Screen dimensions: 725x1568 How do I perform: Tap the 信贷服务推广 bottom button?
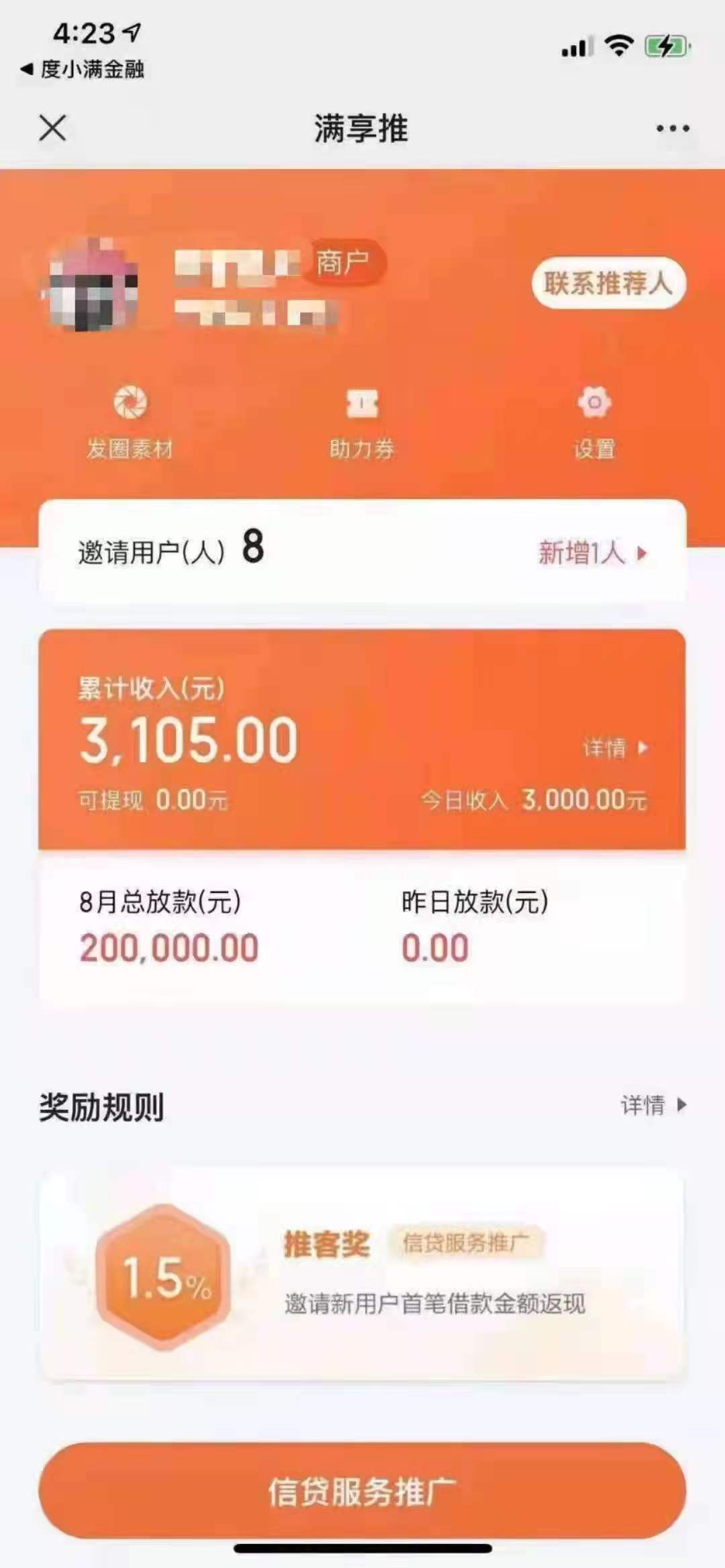362,1491
